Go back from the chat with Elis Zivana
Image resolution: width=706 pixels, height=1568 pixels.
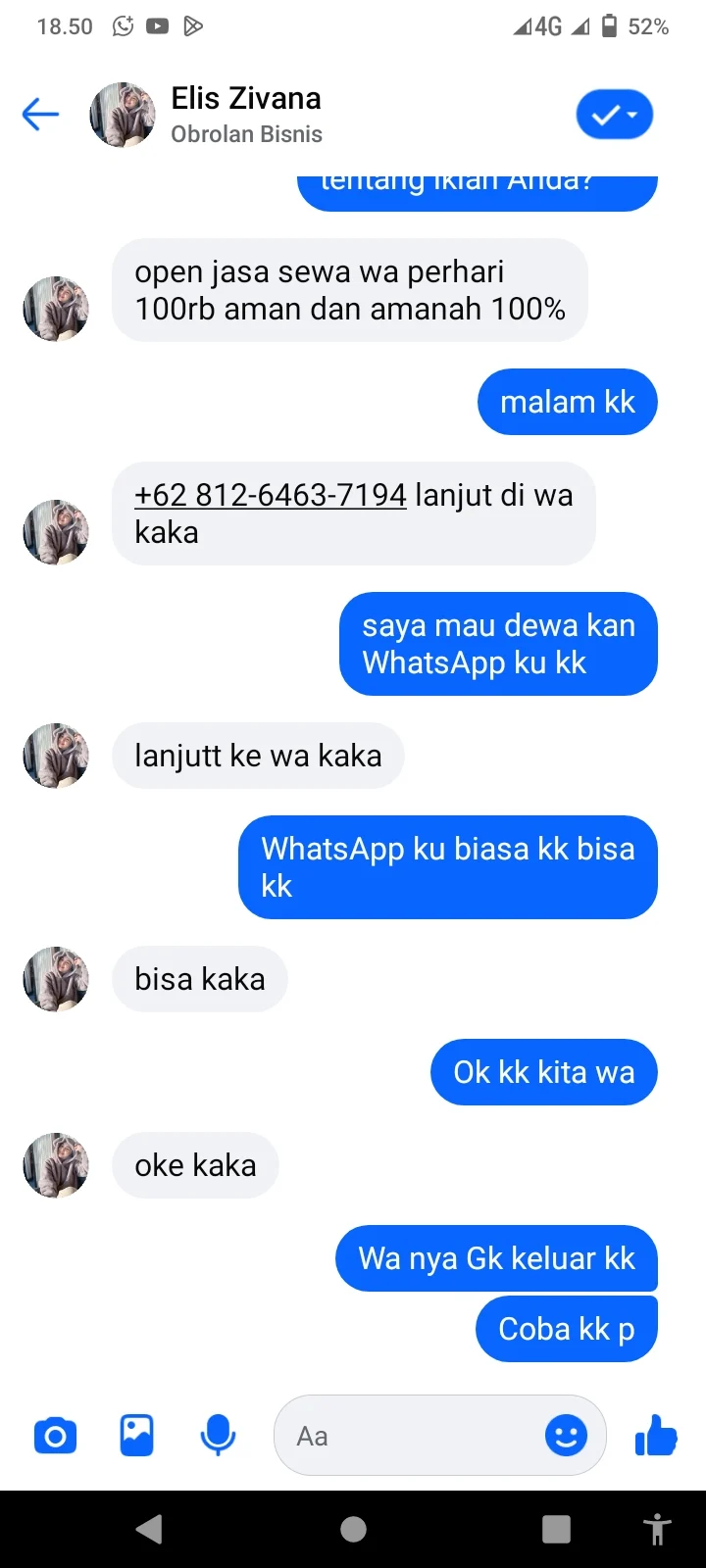[40, 115]
